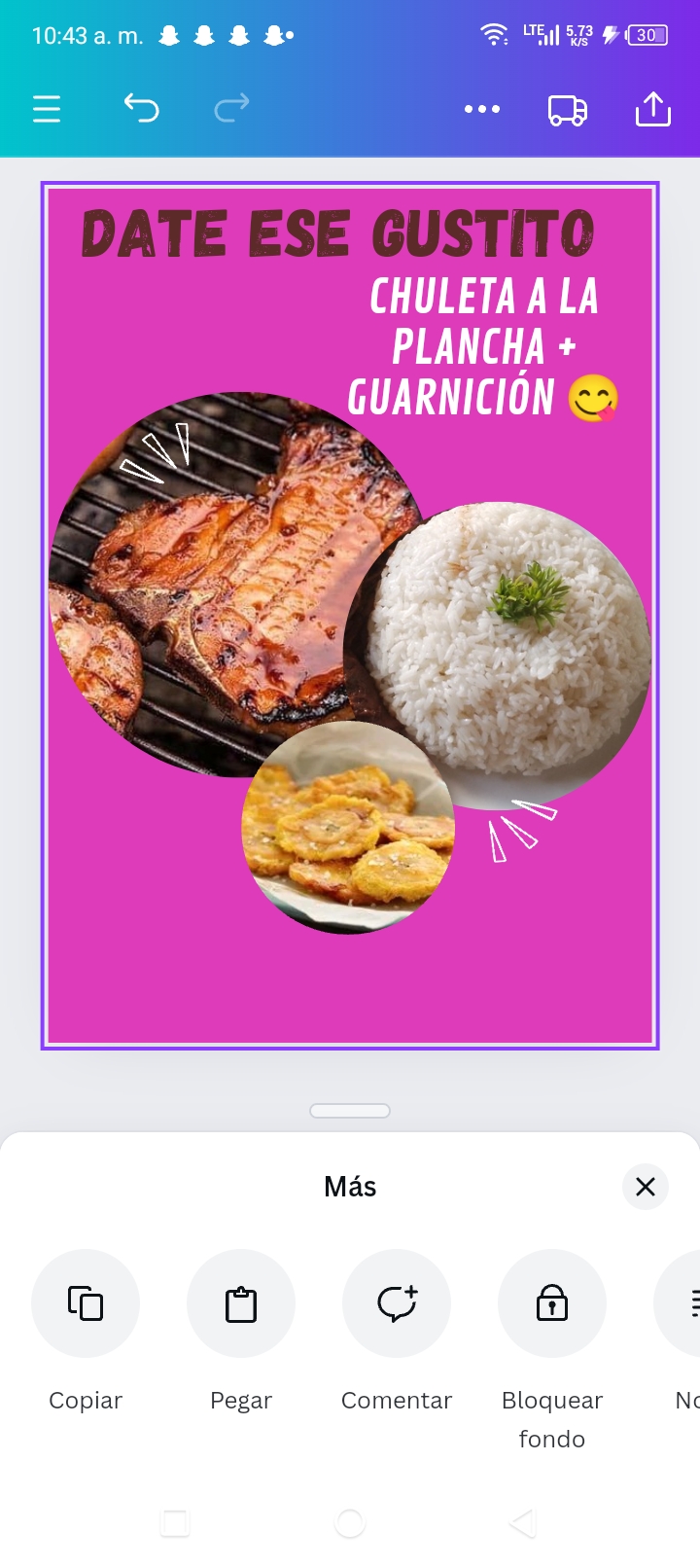
Task: Close the Más panel
Action: coord(646,1187)
